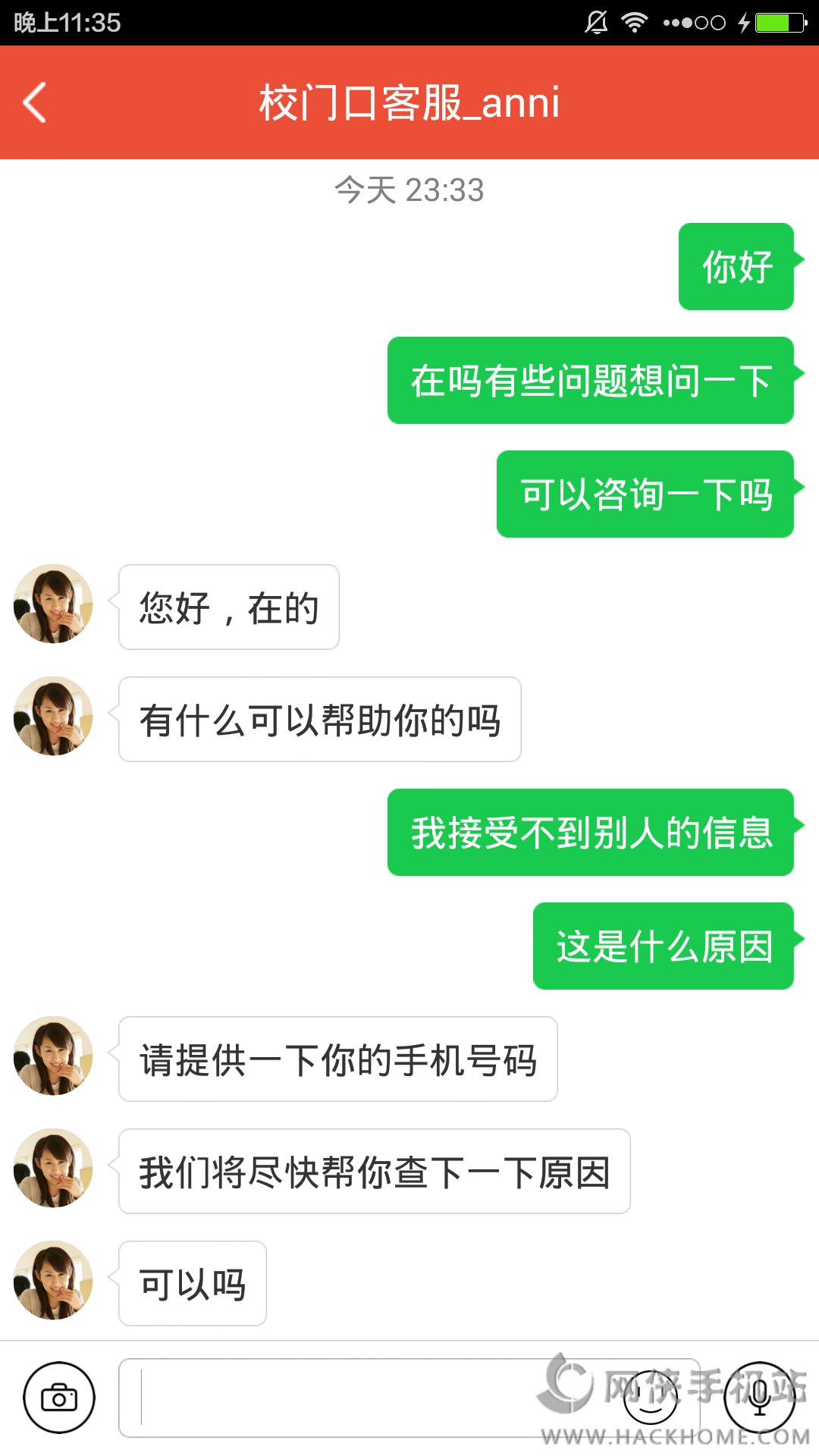This screenshot has height=1456, width=819.
Task: Open the emoji picker
Action: (x=650, y=1398)
